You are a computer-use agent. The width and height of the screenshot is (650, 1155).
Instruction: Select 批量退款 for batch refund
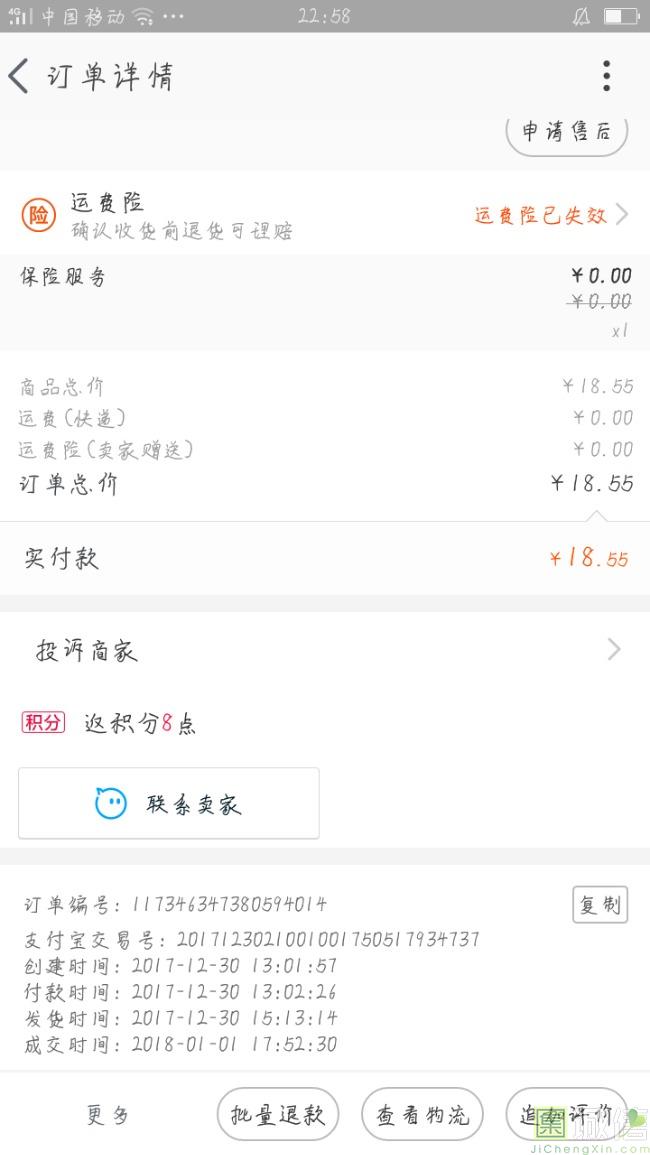click(278, 1115)
